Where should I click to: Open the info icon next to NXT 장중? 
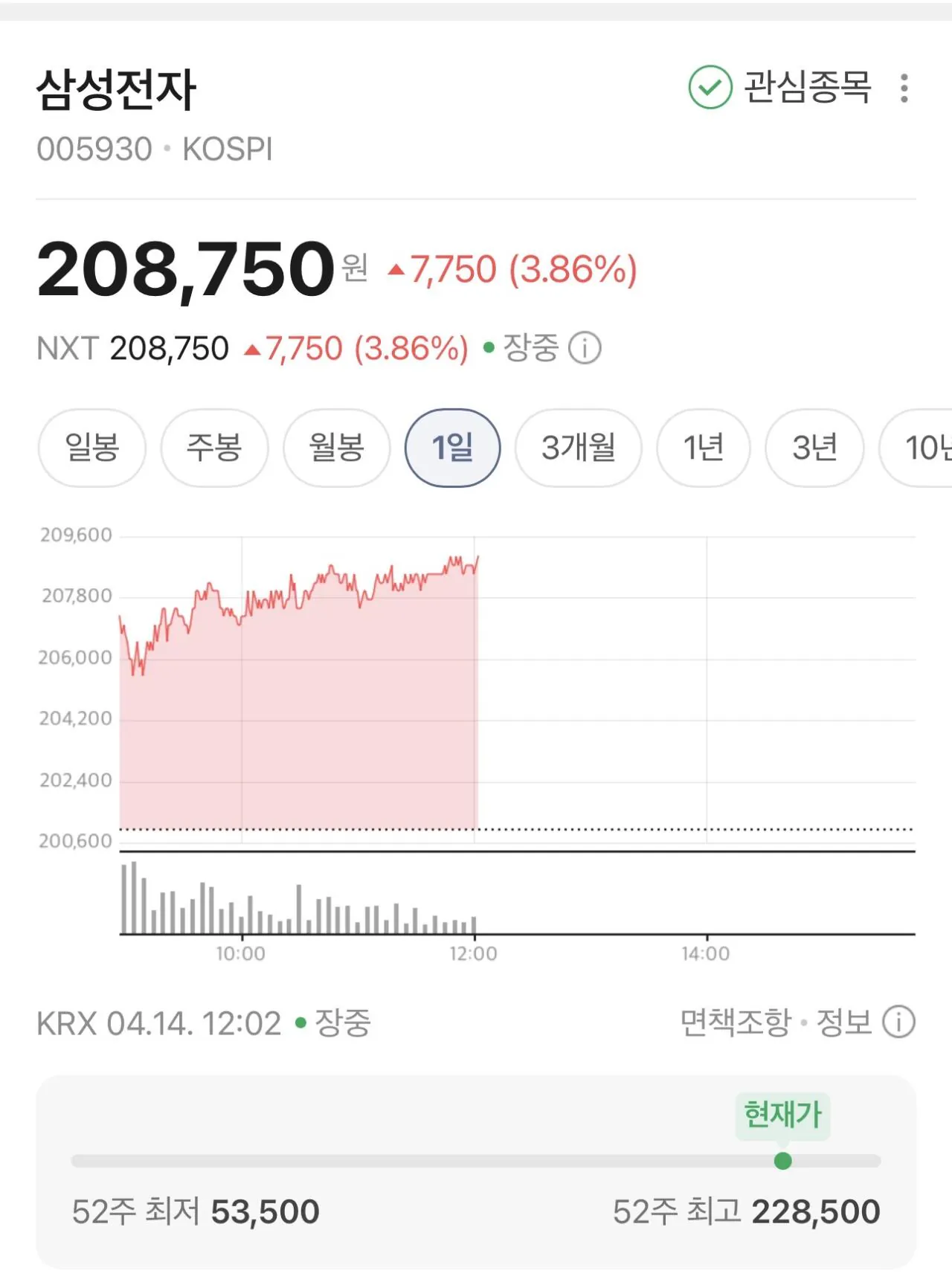(x=585, y=348)
